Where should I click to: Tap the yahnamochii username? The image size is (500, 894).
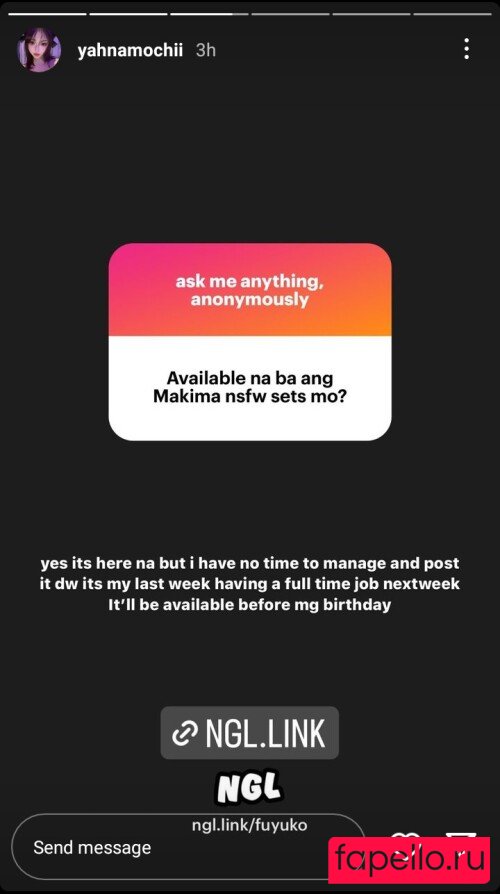click(130, 50)
